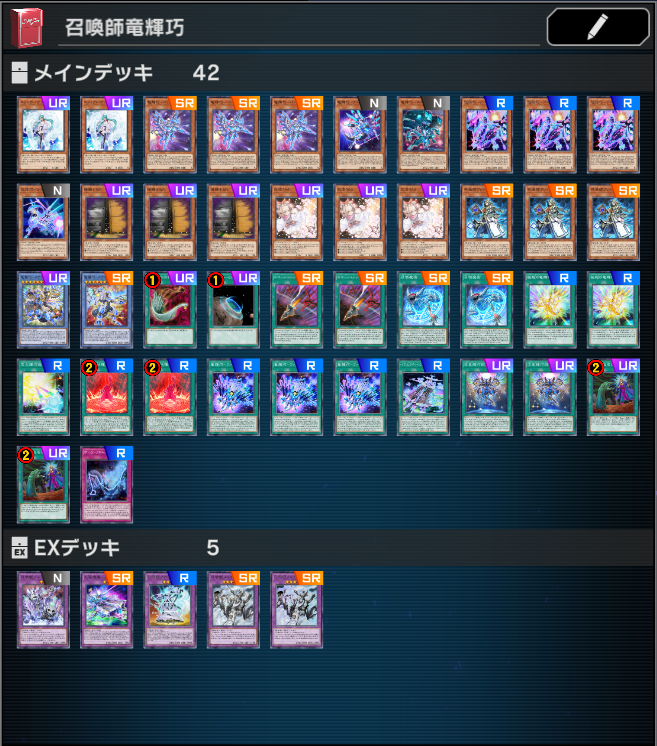Screen dimensions: 657x746
Task: Open the pink trap card in main deck
Action: (106, 485)
